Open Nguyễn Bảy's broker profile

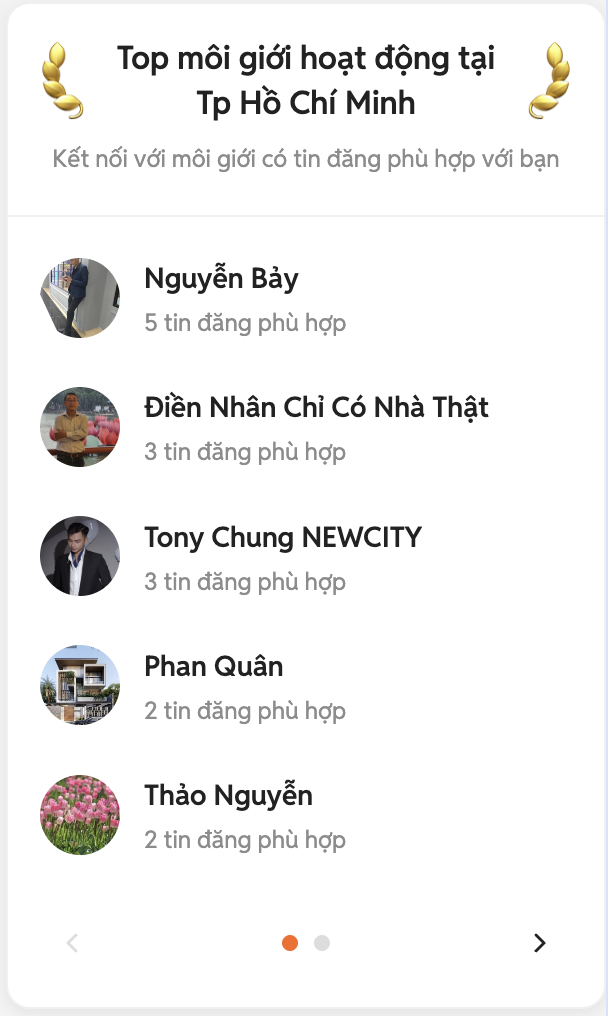(x=221, y=279)
